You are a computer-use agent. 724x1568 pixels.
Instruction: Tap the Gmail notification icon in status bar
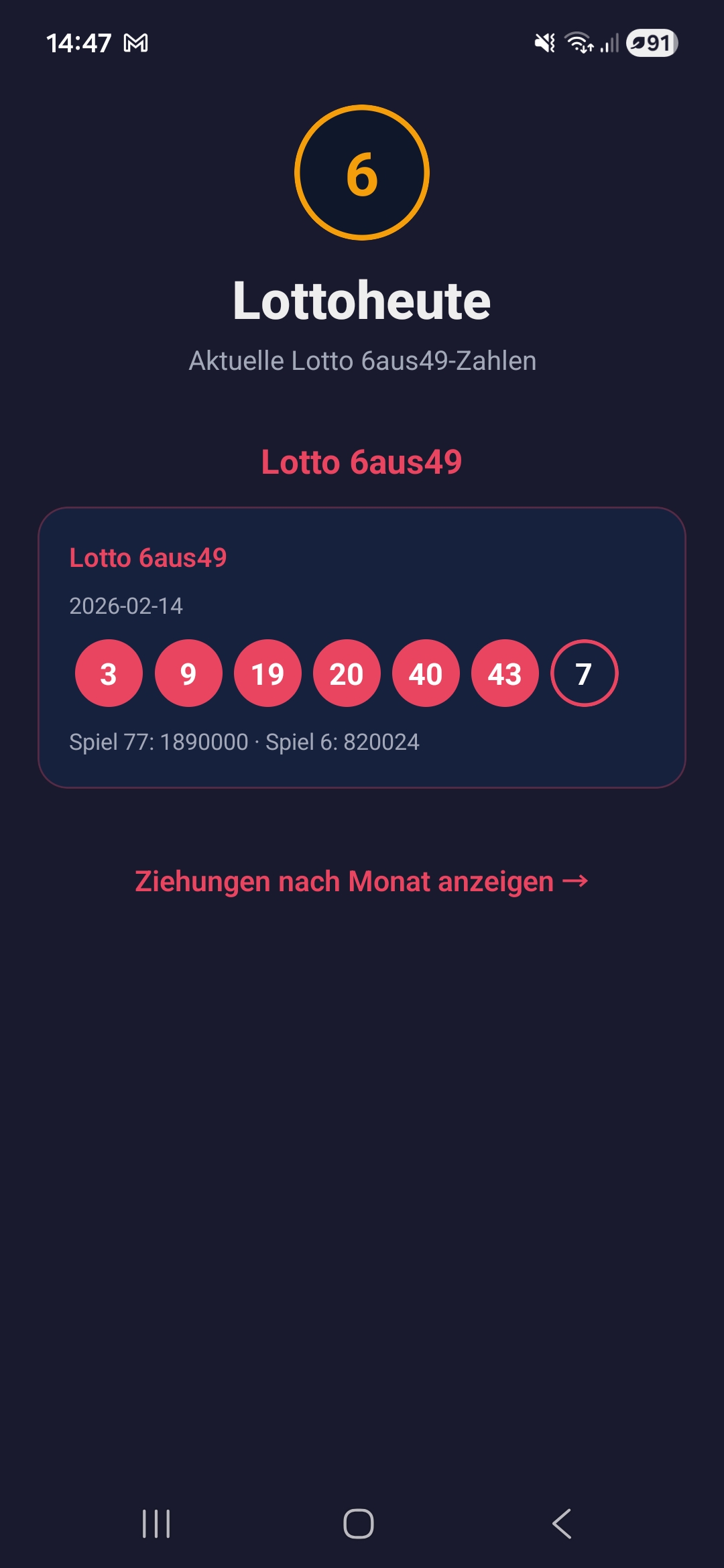click(x=136, y=43)
